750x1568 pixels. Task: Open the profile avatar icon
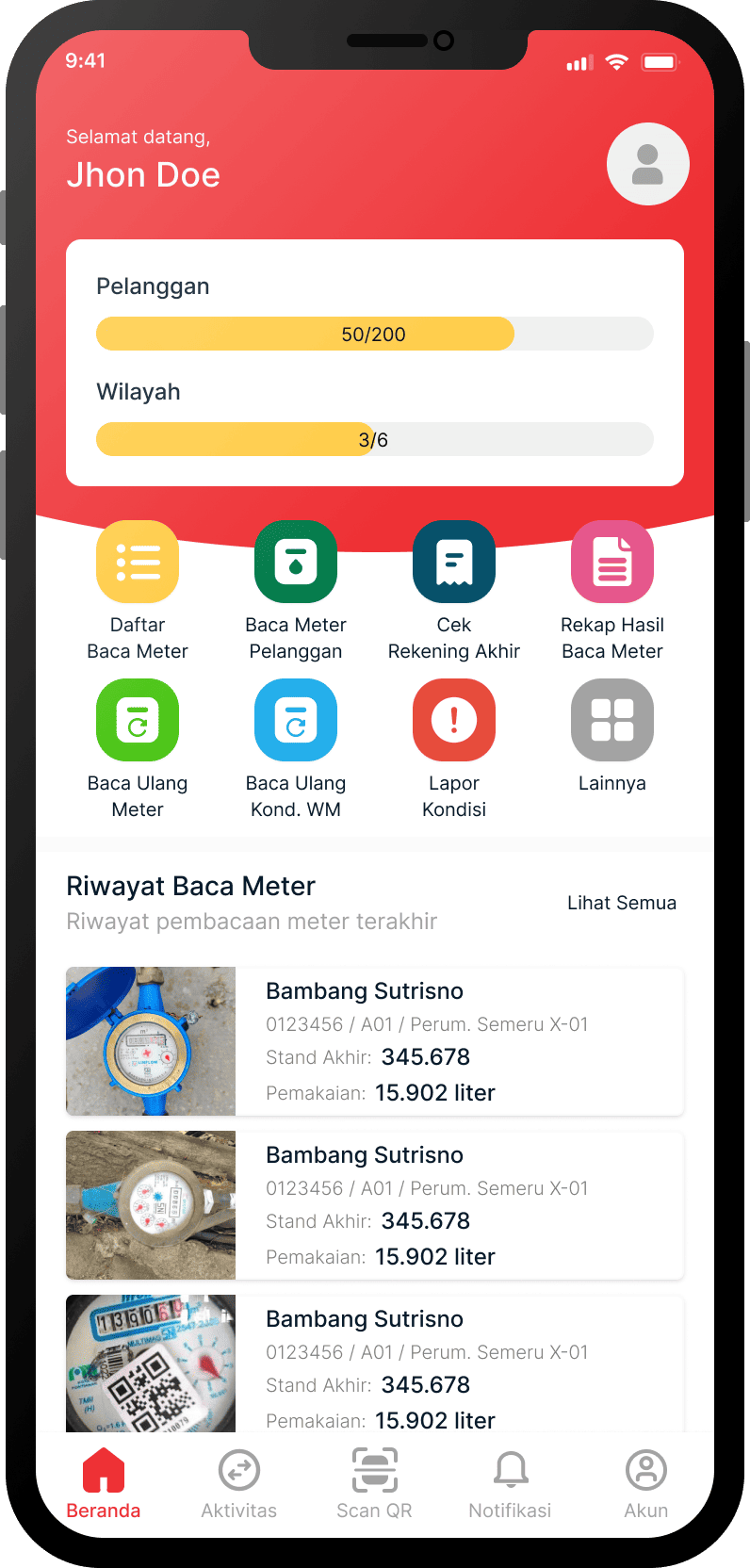[647, 164]
